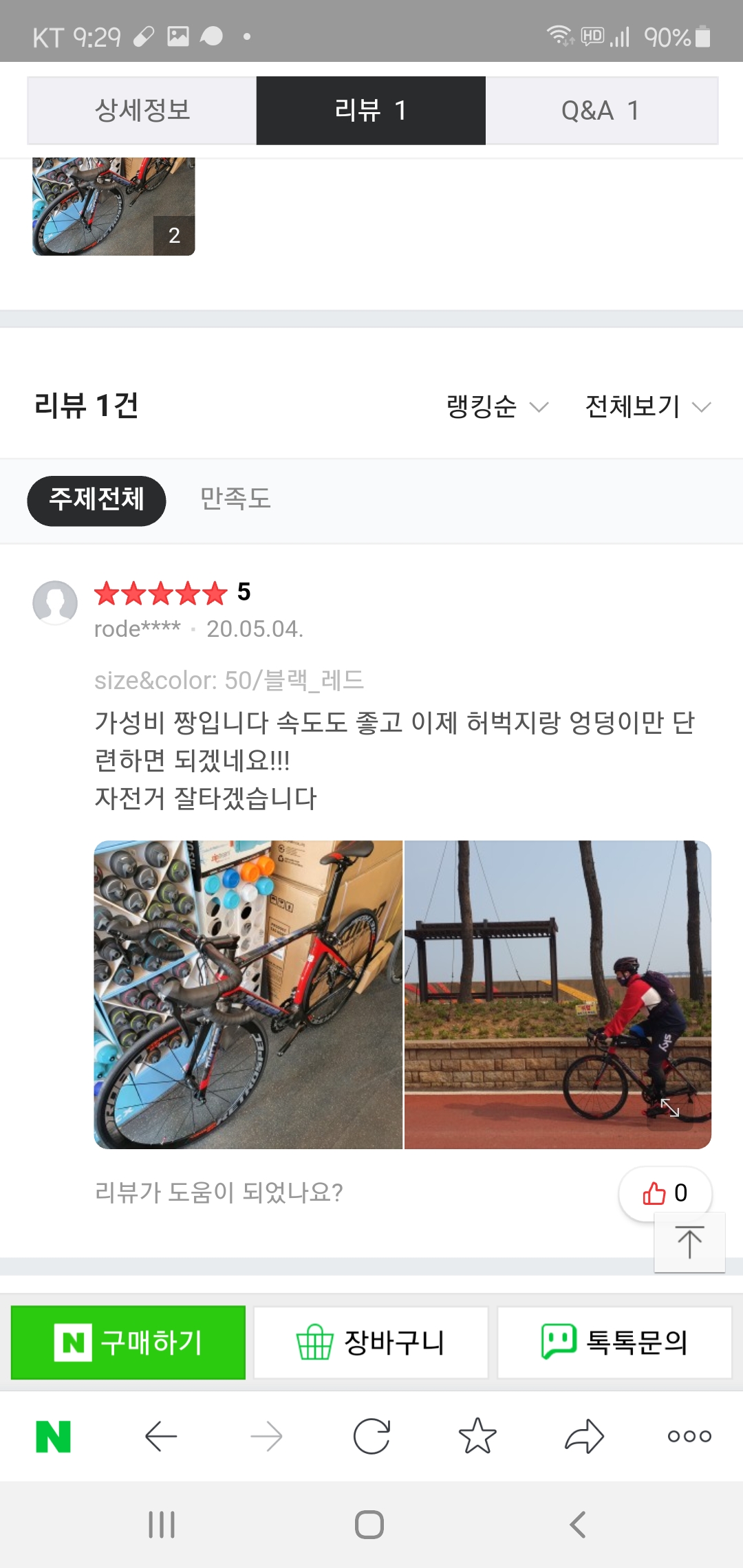Screen dimensions: 743x1568
Task: View the red bike photo in the review
Action: (x=248, y=994)
